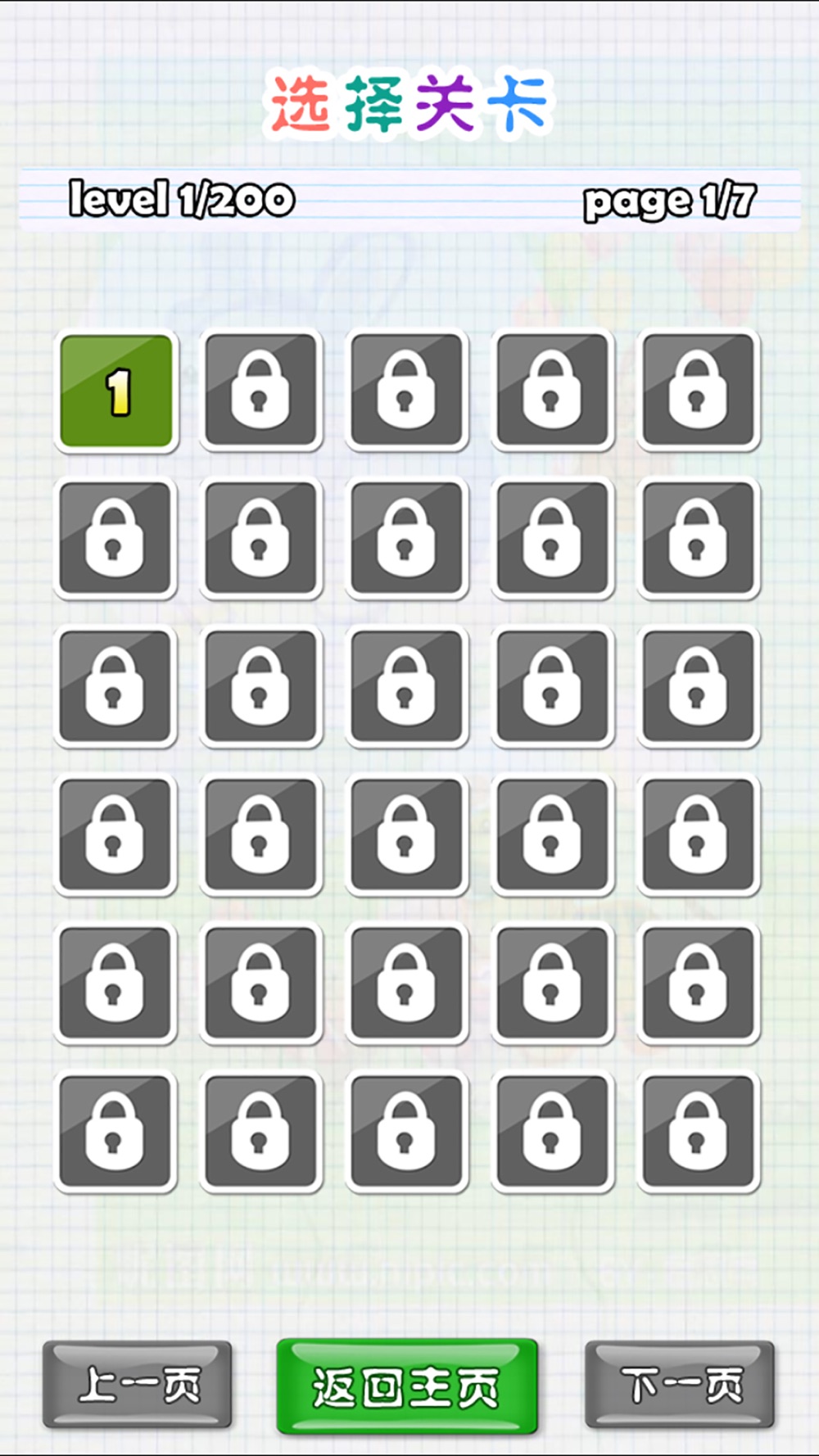Go to previous page (上一页)
Viewport: 819px width, 1456px height.
138,1386
